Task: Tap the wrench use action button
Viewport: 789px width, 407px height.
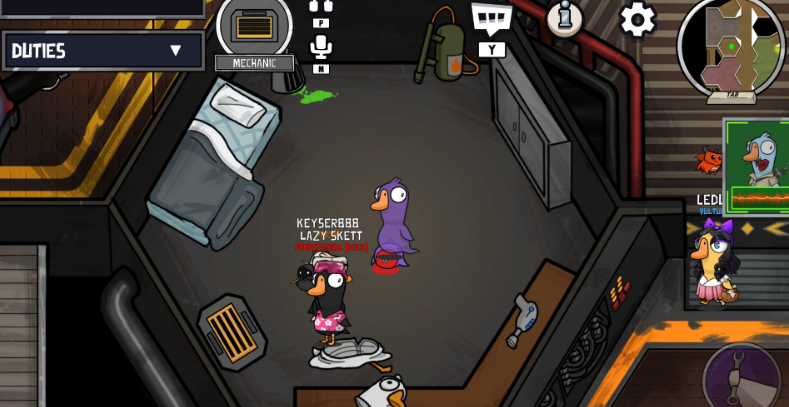Action: pyautogui.click(x=743, y=377)
